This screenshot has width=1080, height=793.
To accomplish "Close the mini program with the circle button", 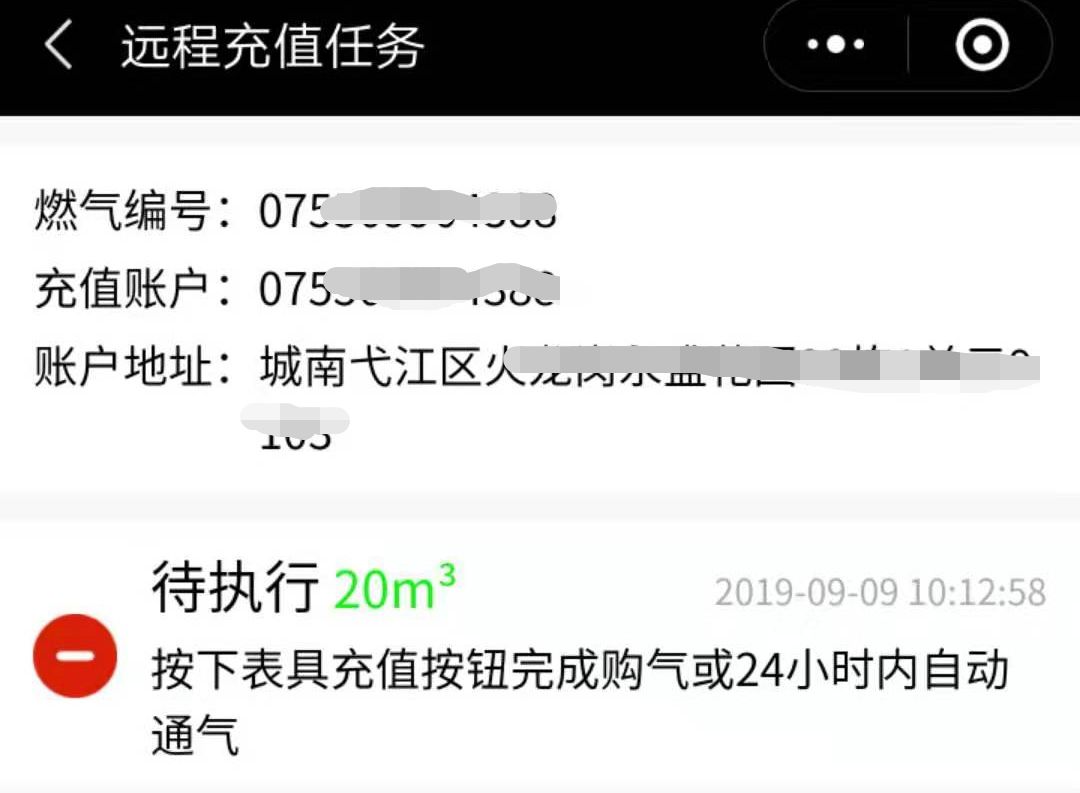I will coord(981,46).
